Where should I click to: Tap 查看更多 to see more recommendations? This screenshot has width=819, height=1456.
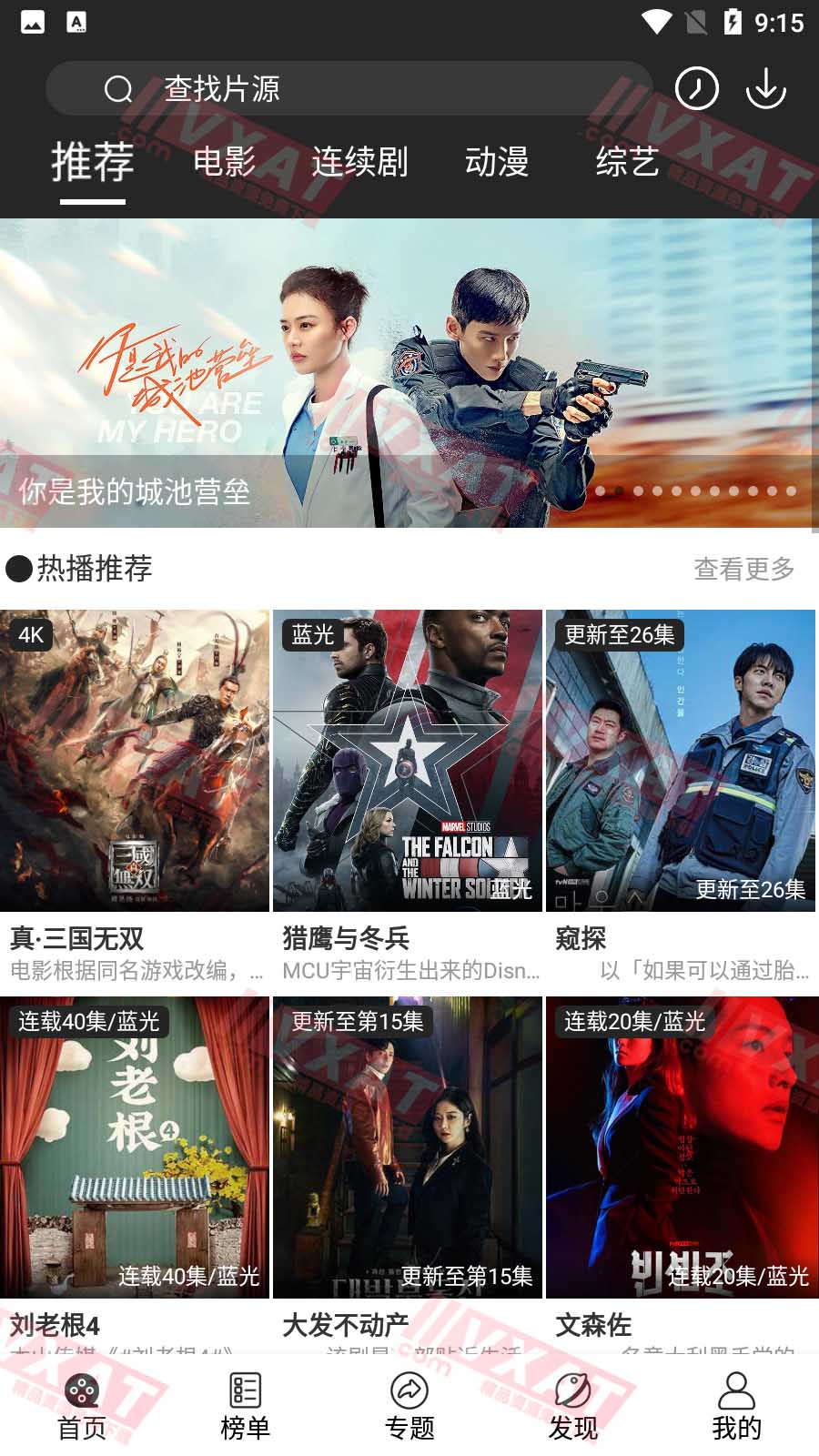[x=743, y=569]
